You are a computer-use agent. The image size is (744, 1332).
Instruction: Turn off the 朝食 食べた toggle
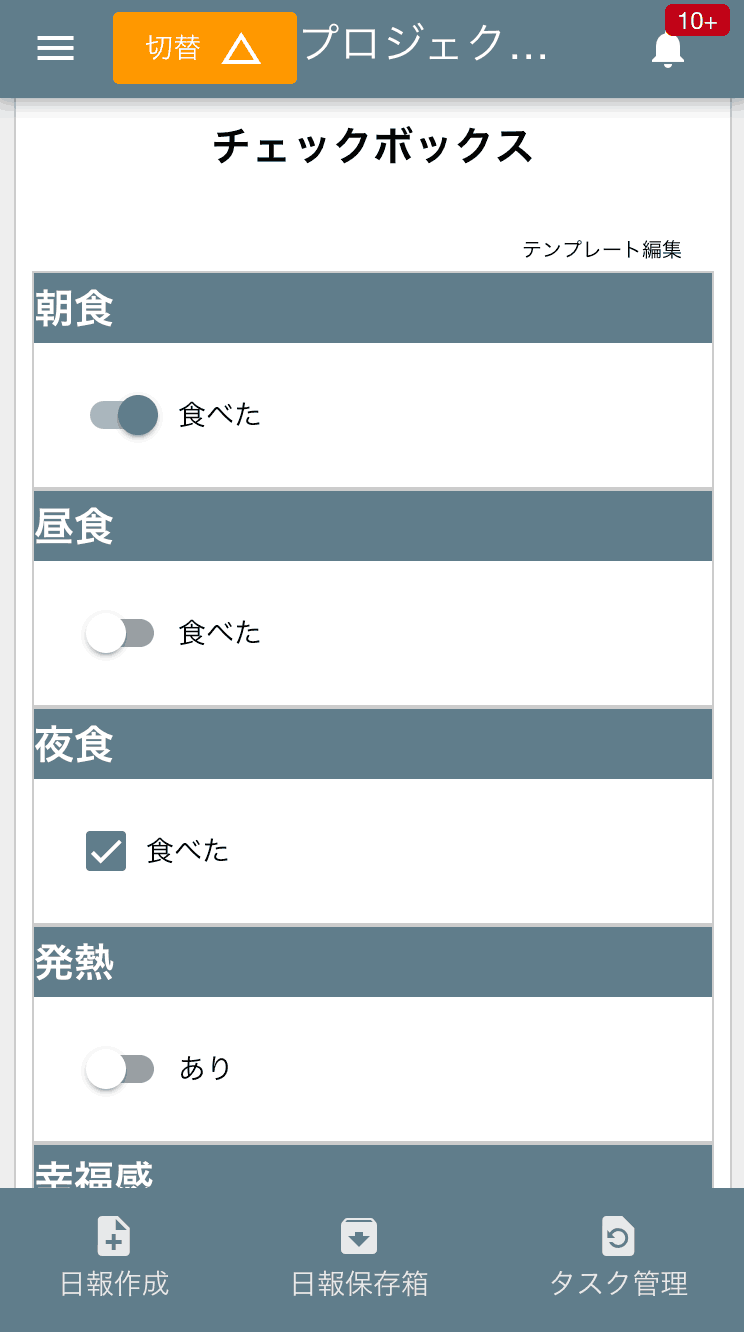click(120, 415)
